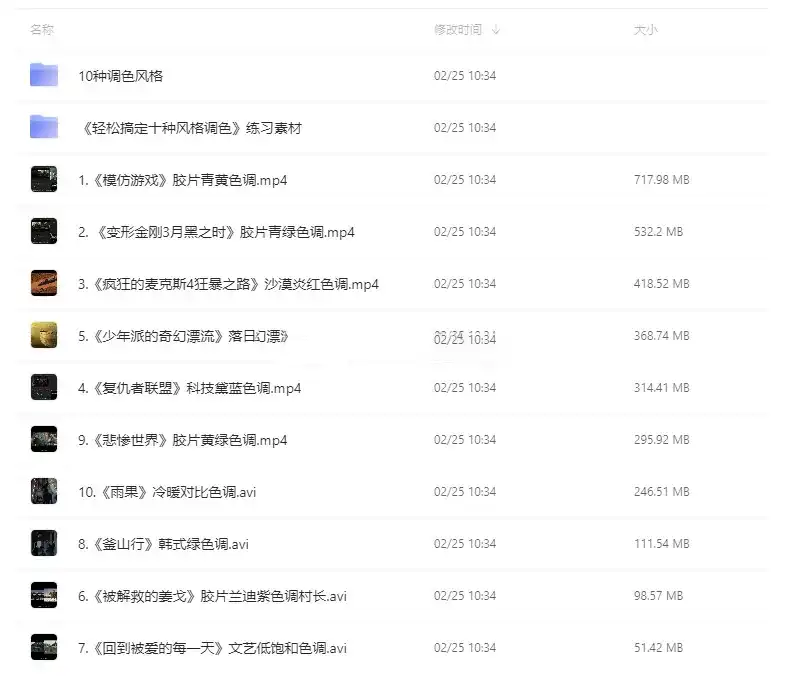Open video 1.《模仿游戏》胶片青黄色调.mp4
Viewport: 797px width, 695px height.
[182, 180]
